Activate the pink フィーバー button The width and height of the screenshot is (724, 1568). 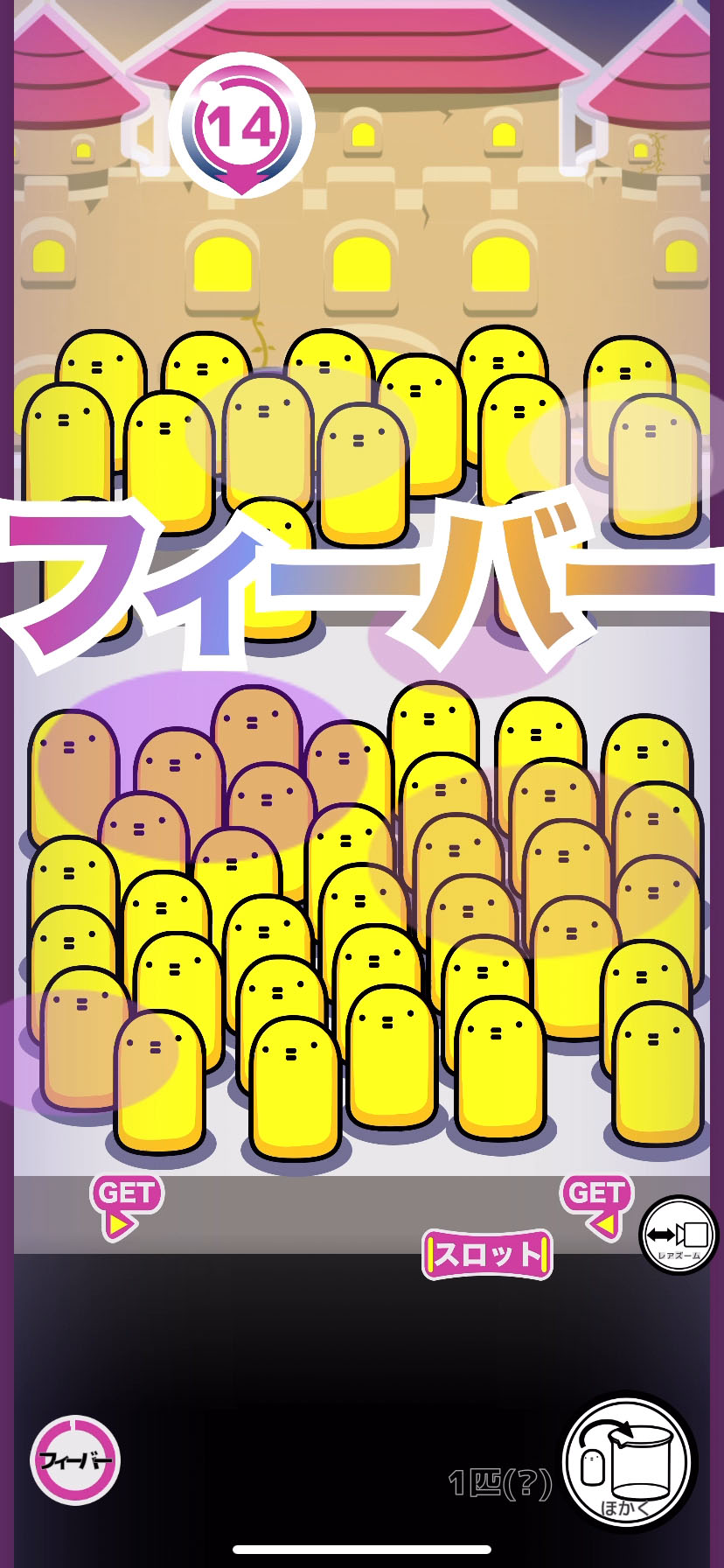(75, 1460)
